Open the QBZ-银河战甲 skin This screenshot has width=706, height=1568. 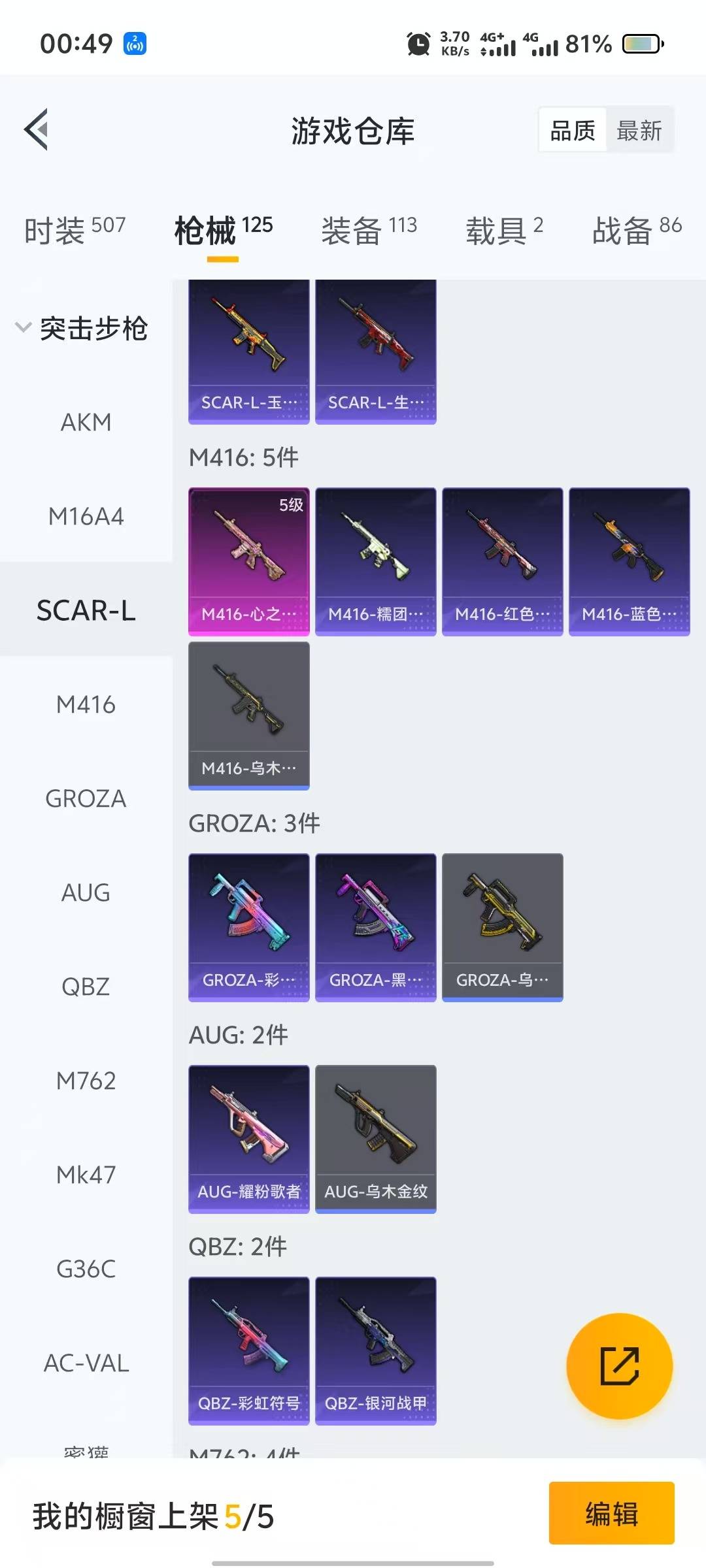tap(375, 1350)
